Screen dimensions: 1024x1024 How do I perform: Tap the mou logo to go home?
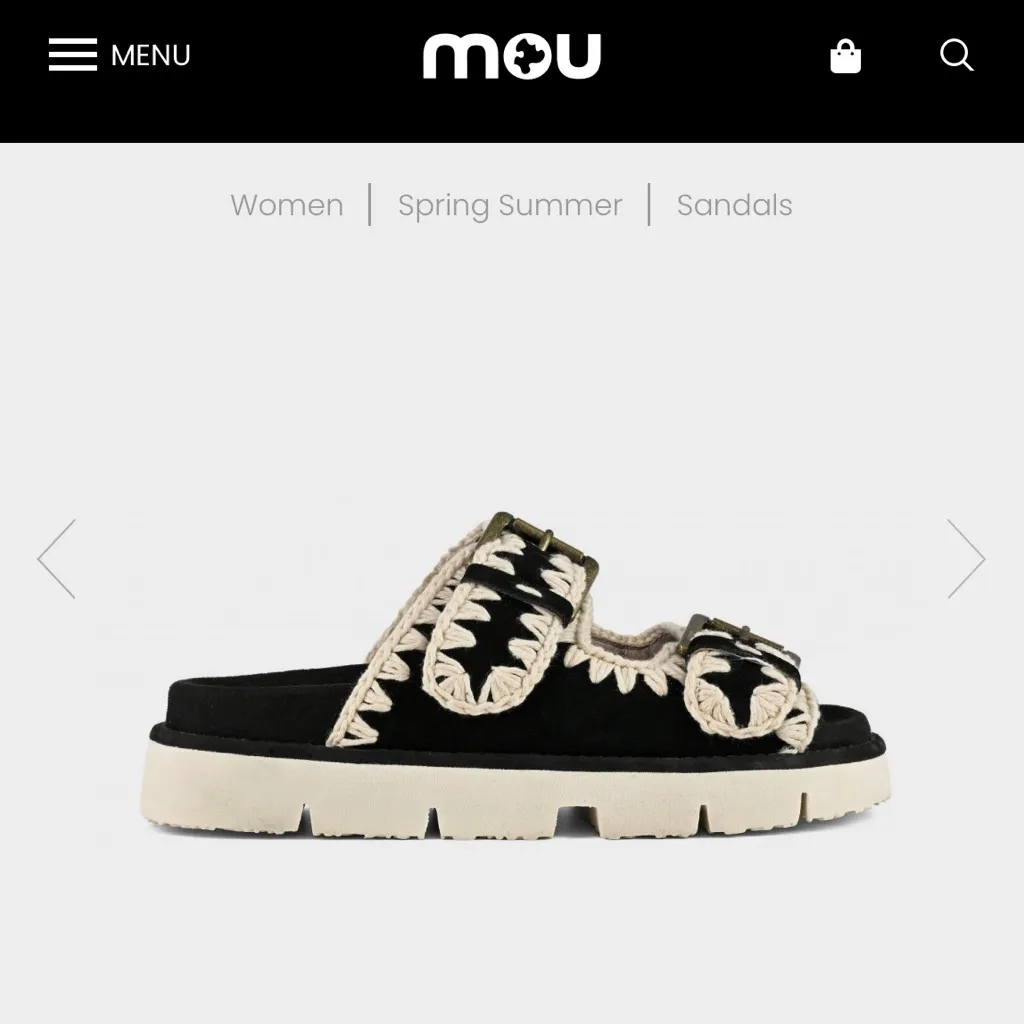click(511, 56)
